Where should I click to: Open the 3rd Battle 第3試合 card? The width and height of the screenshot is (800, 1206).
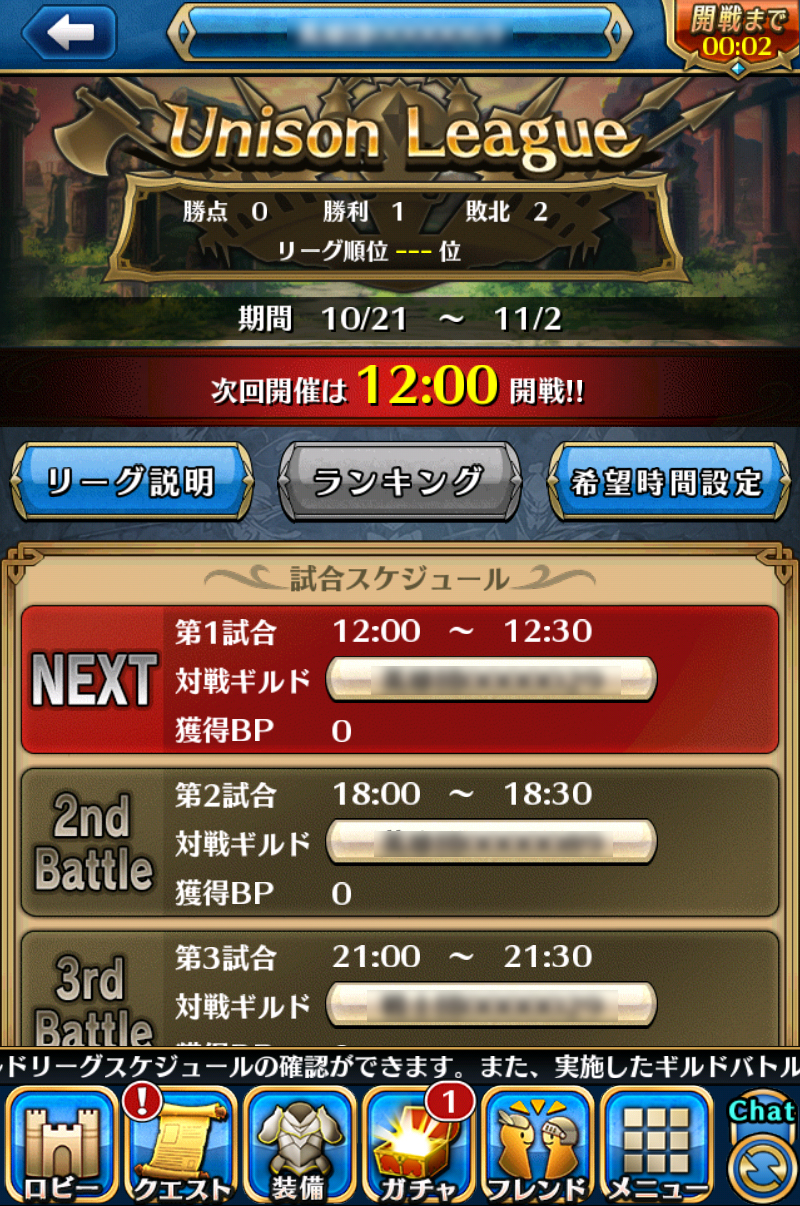(x=399, y=988)
